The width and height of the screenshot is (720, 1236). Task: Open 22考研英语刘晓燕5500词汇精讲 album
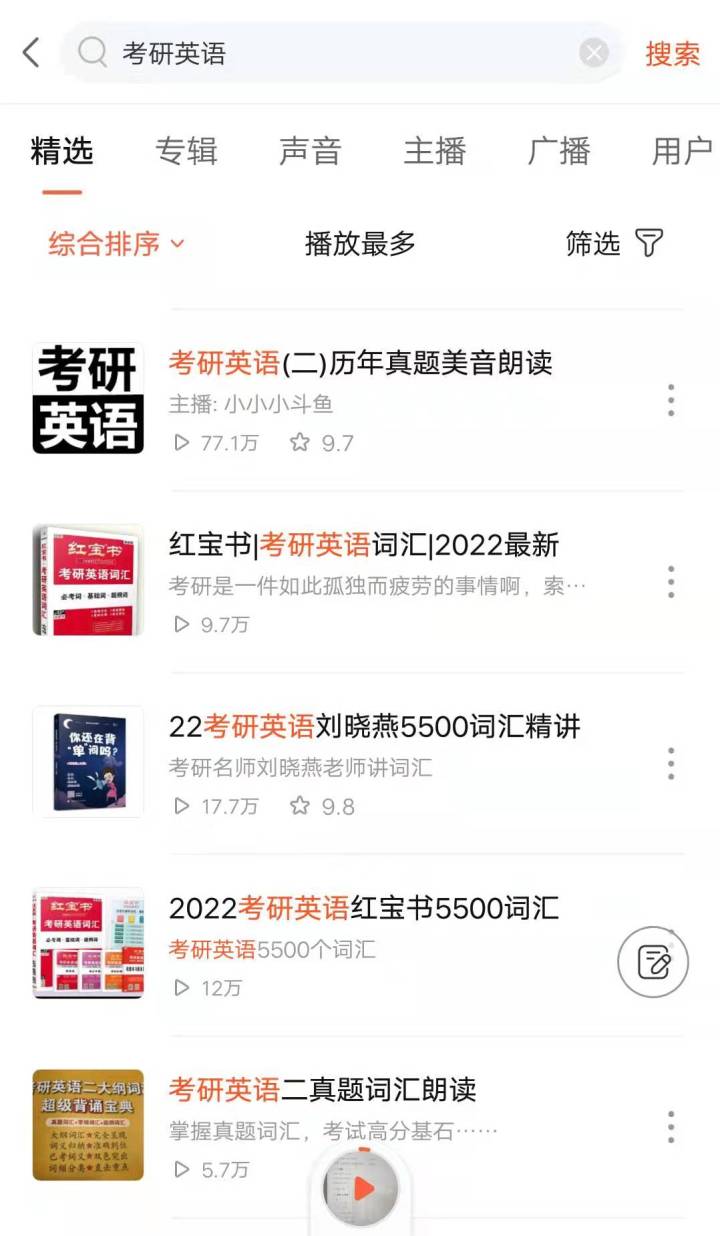(374, 727)
